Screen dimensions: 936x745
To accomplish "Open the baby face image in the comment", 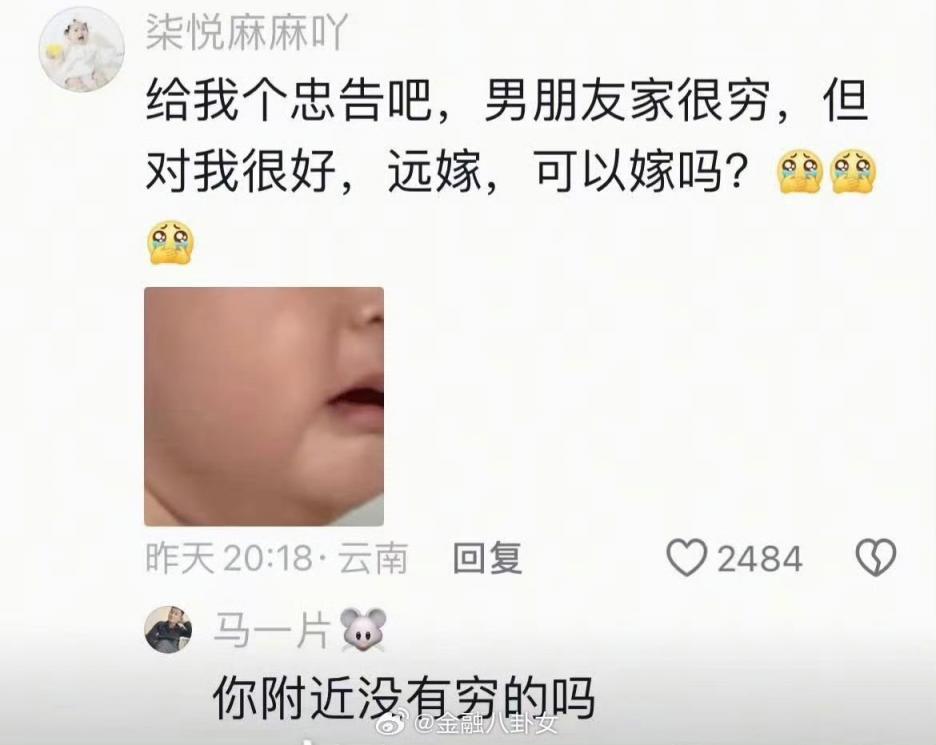I will click(264, 407).
